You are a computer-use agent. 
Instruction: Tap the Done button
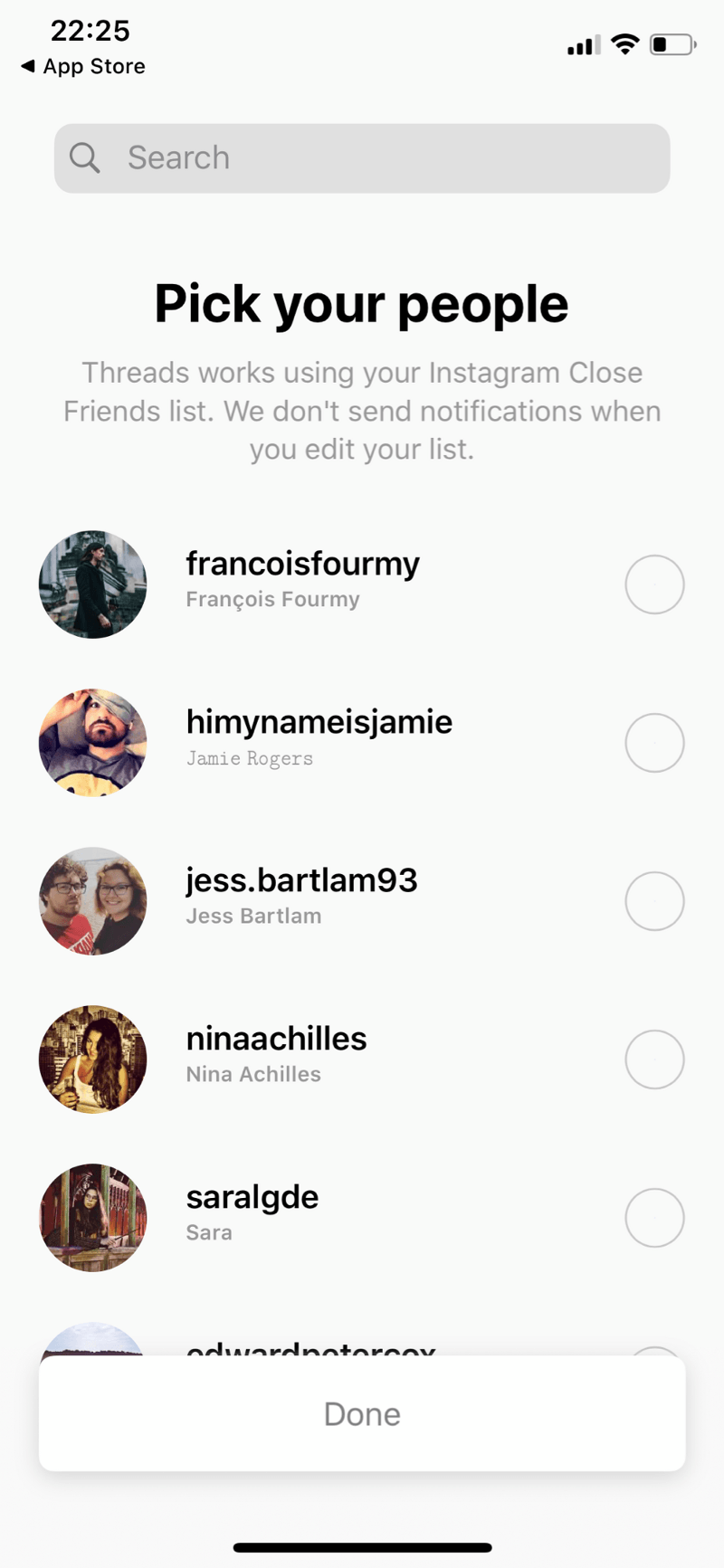362,1413
